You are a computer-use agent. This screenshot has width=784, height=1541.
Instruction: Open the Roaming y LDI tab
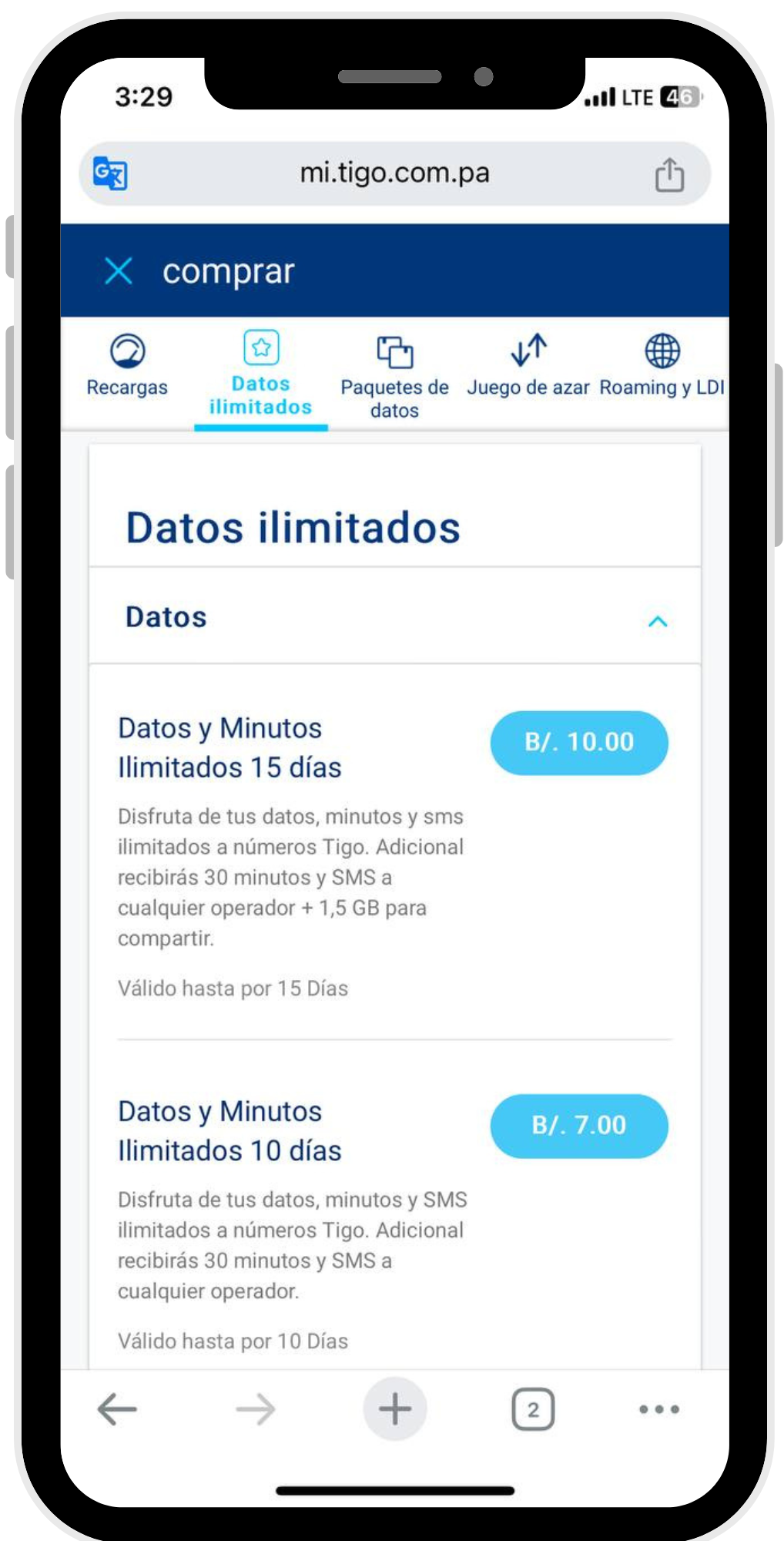pos(662,367)
